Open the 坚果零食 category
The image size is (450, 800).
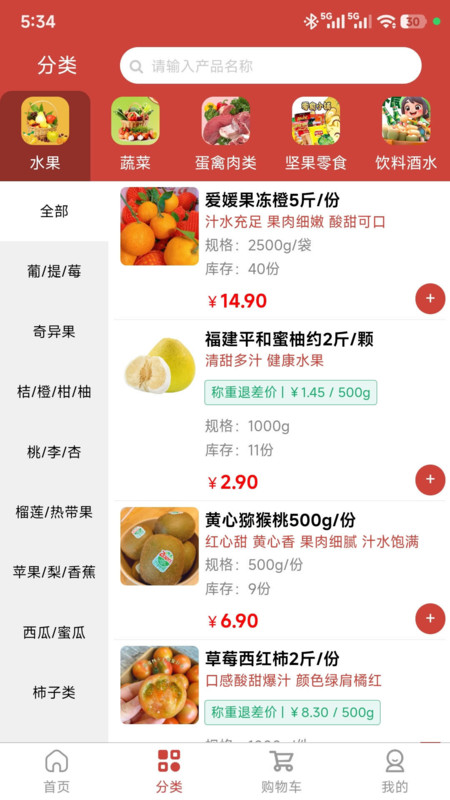point(316,135)
